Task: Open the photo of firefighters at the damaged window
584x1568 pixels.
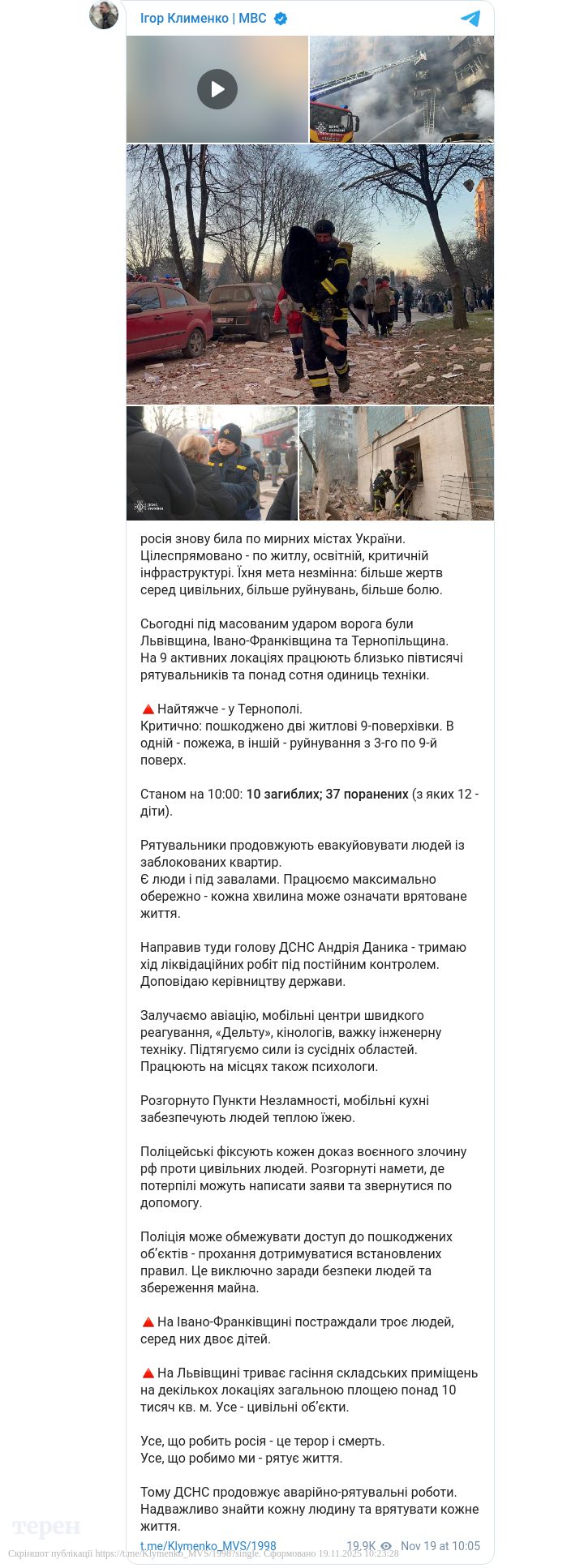Action: click(x=397, y=463)
